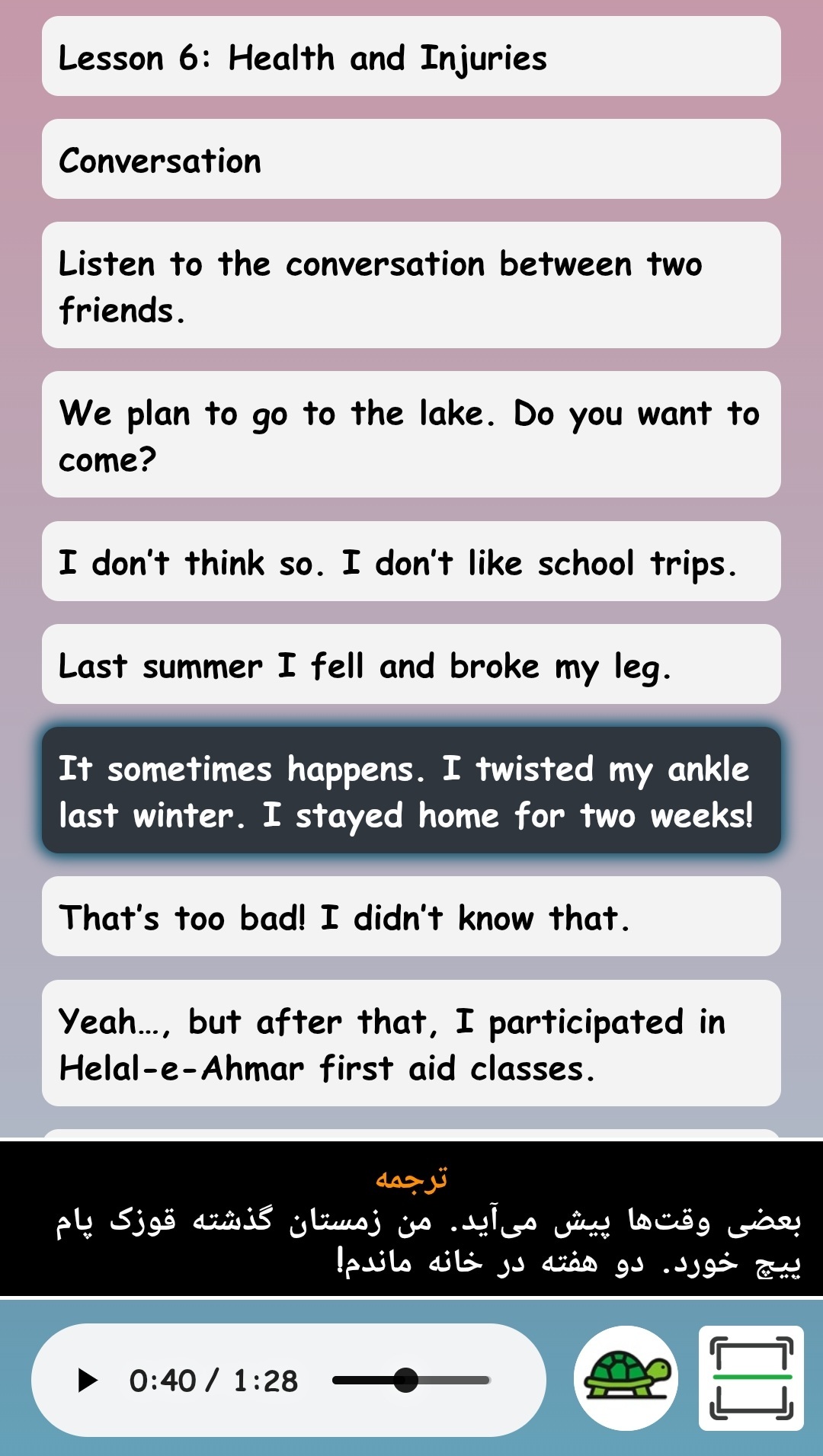Viewport: 823px width, 1456px height.
Task: Tap 'Listen to the conversation between two friends'
Action: [x=411, y=286]
